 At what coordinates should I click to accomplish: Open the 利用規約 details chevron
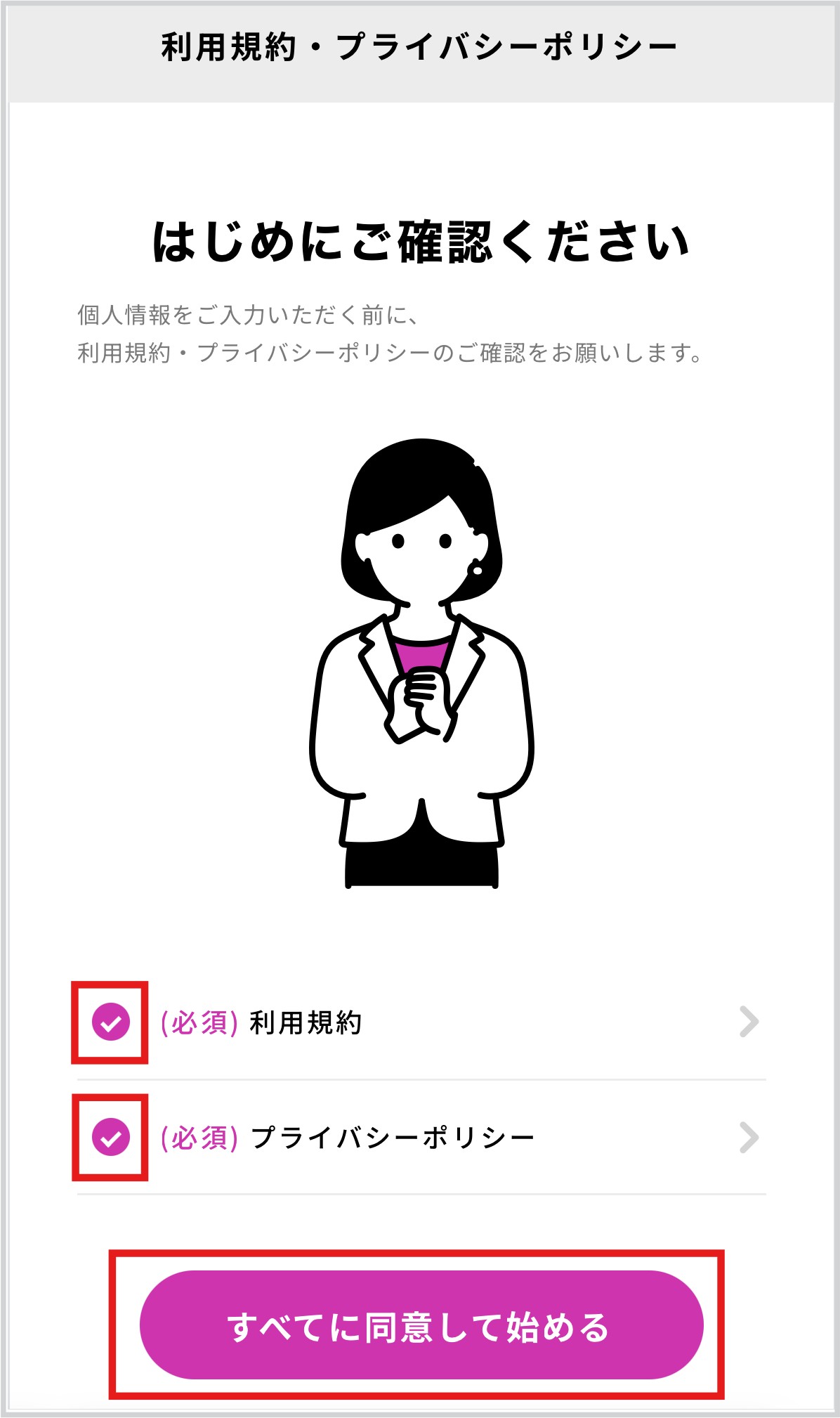tap(749, 1022)
